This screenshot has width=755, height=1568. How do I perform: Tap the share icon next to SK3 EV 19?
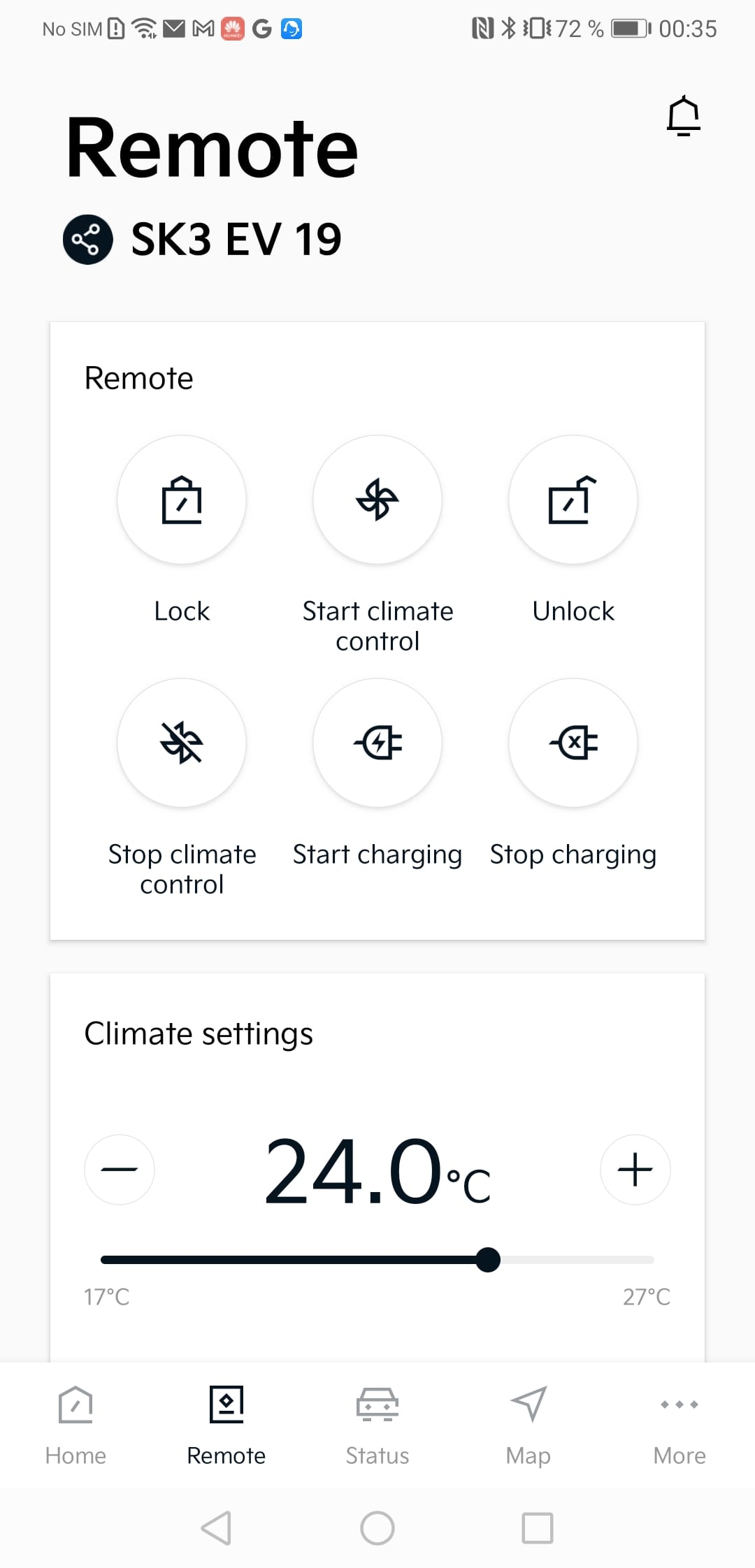coord(87,238)
